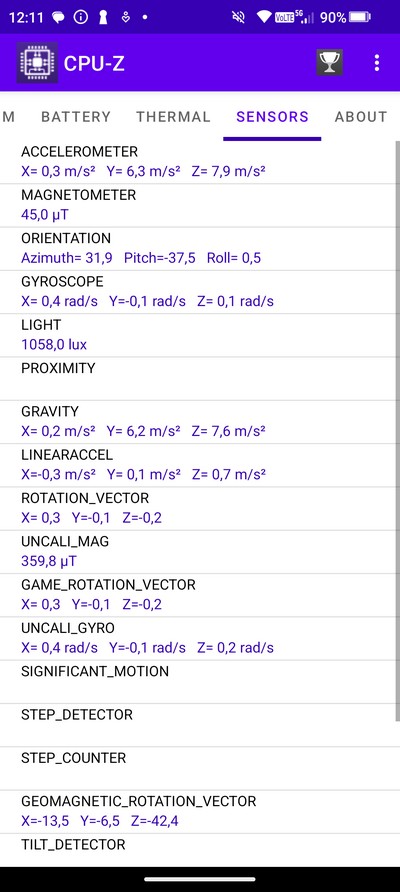Open the three-dot overflow menu

pos(377,63)
